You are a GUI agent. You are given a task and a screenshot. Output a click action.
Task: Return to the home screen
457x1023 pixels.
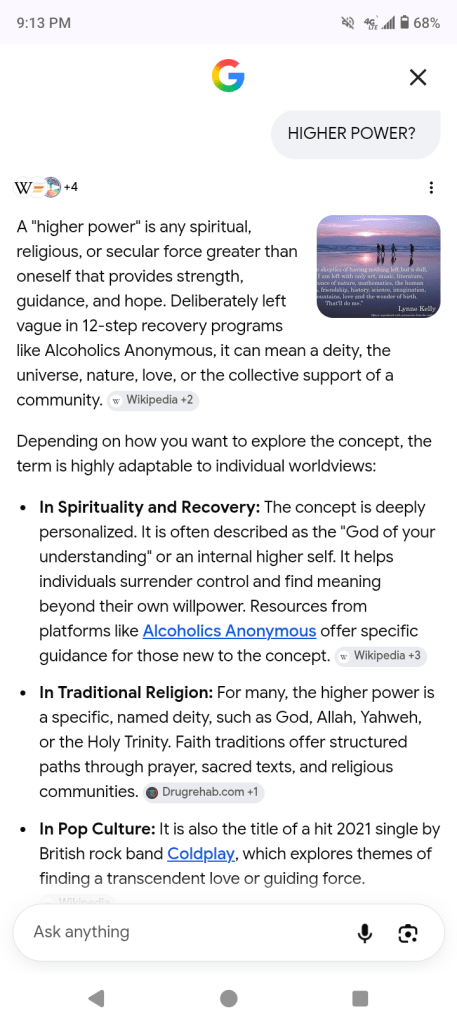pos(228,998)
